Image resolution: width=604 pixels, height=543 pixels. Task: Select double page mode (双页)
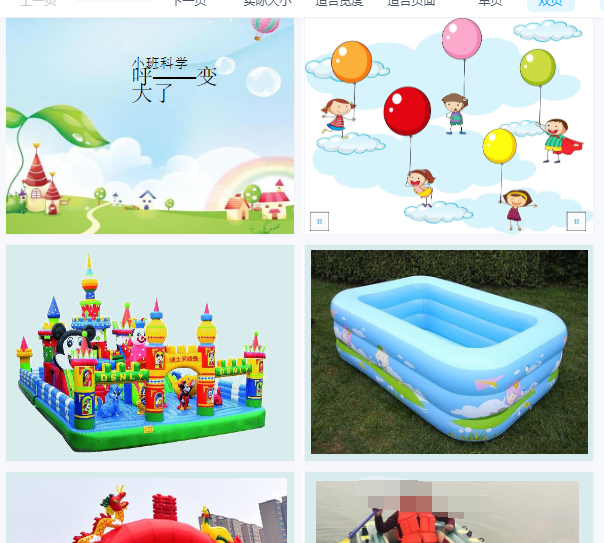[x=550, y=3]
